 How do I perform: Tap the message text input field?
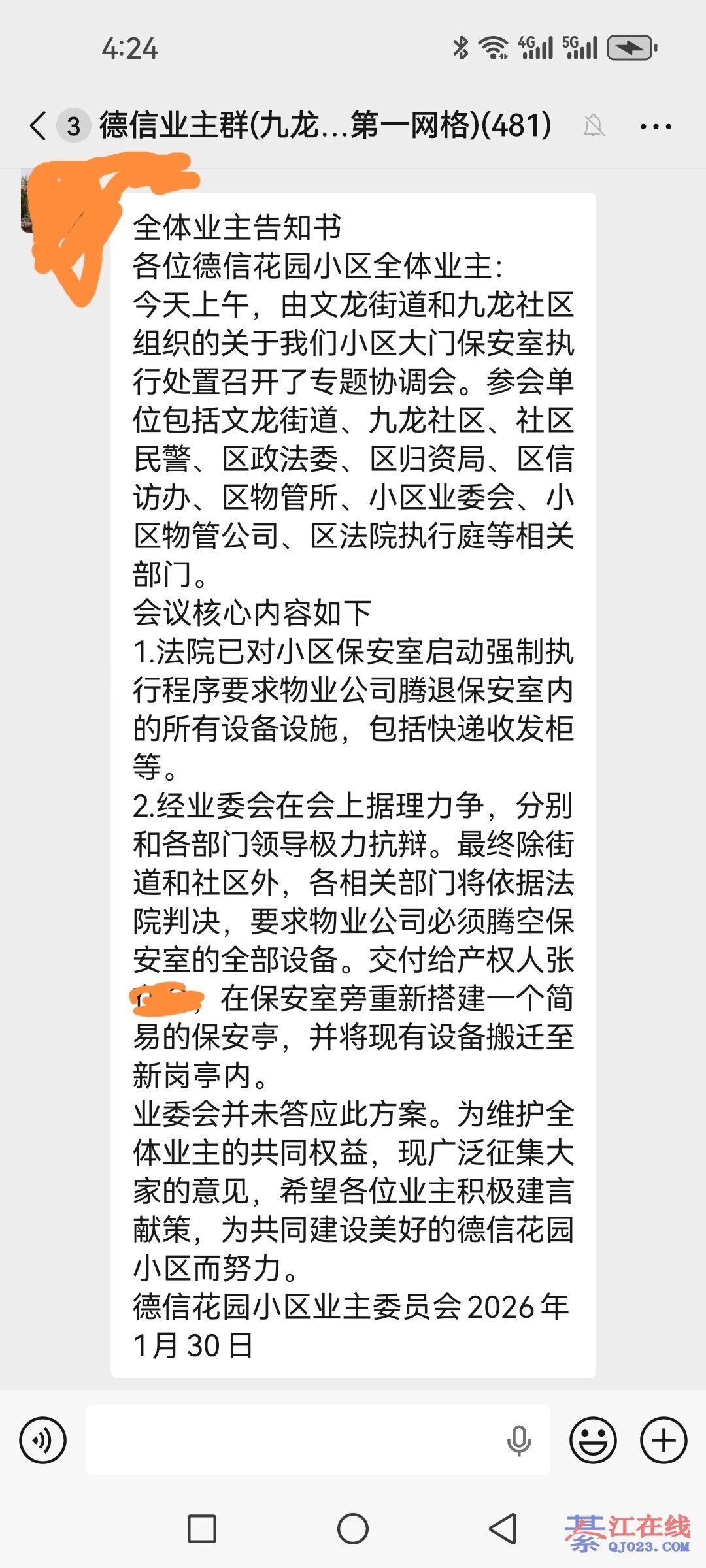click(294, 1440)
